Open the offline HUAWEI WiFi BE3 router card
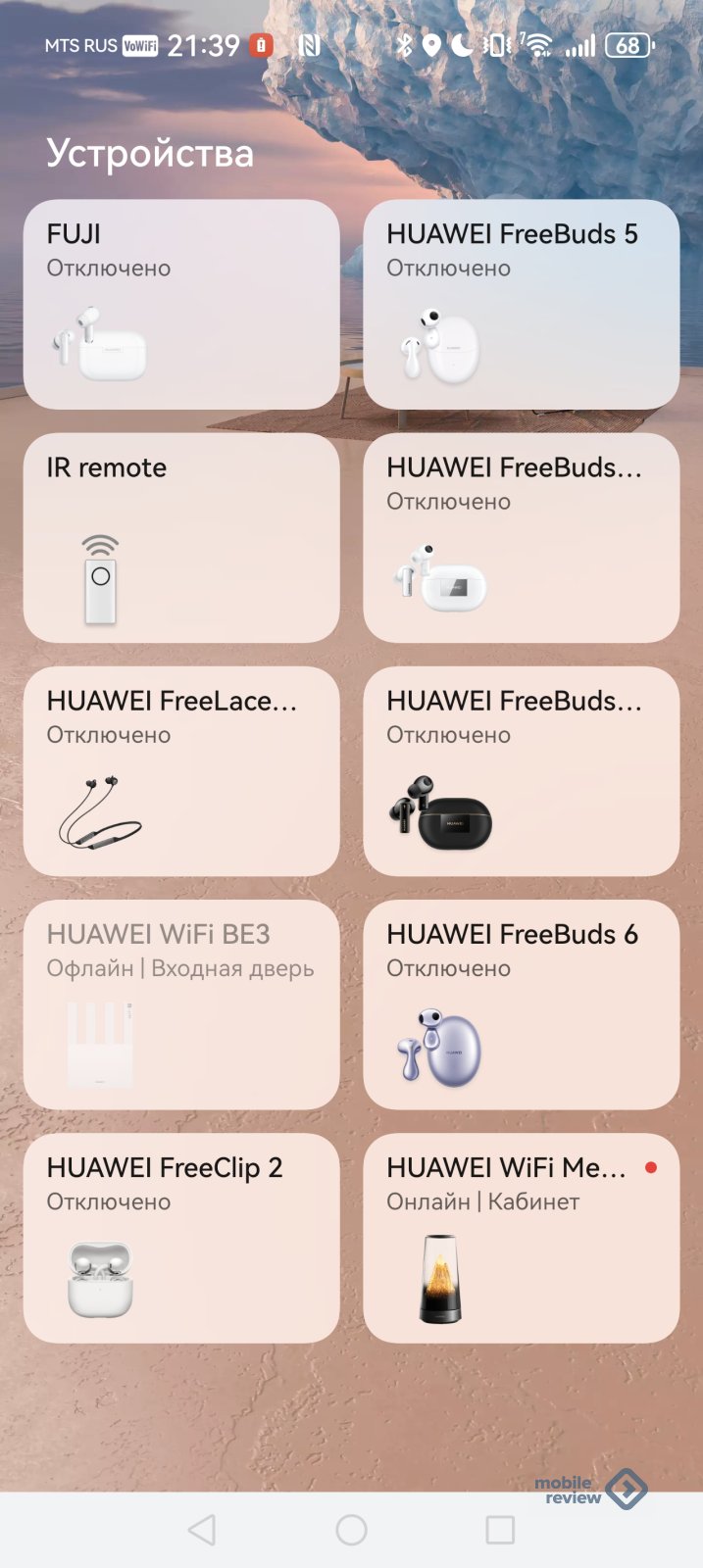 pos(181,1004)
